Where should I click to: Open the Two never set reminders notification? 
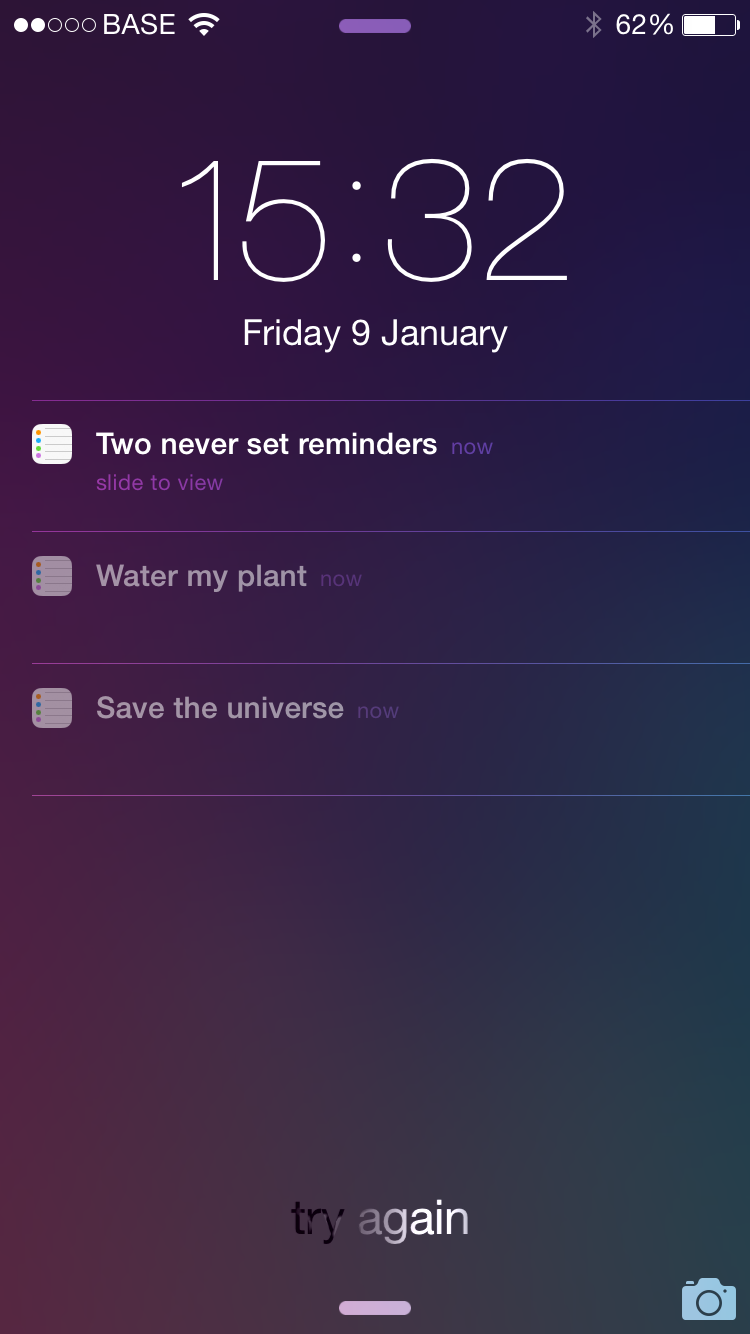click(x=390, y=466)
